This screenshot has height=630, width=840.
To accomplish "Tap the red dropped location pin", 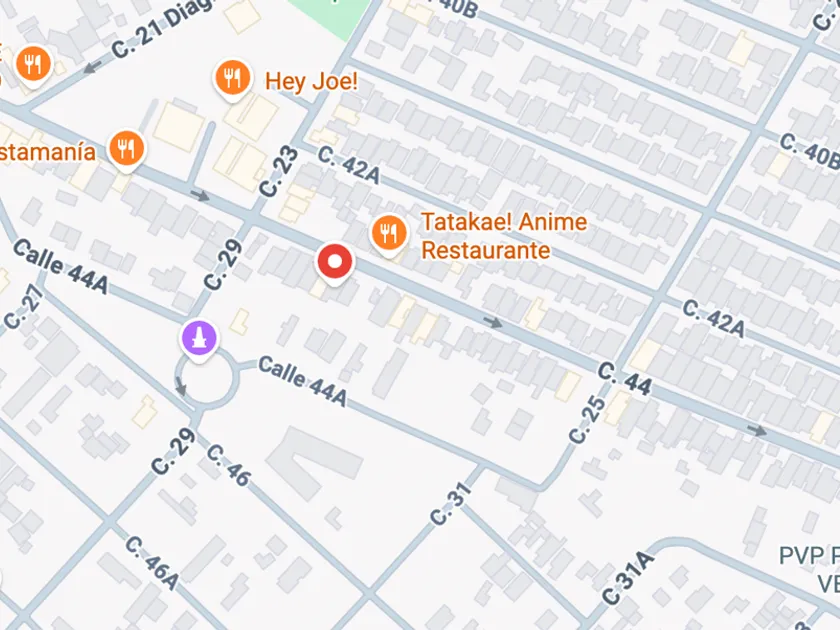I will click(x=335, y=263).
